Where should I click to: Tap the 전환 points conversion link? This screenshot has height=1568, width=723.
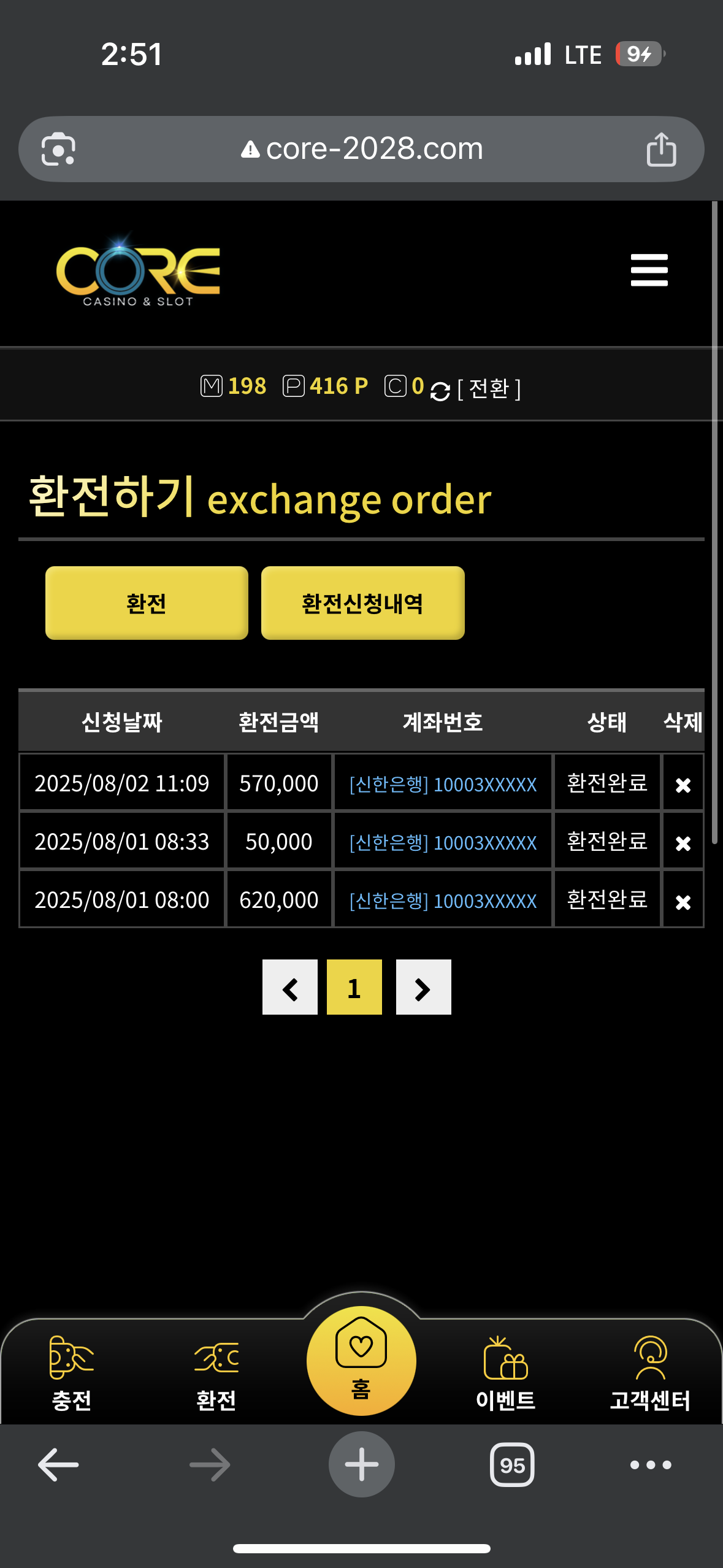[489, 388]
